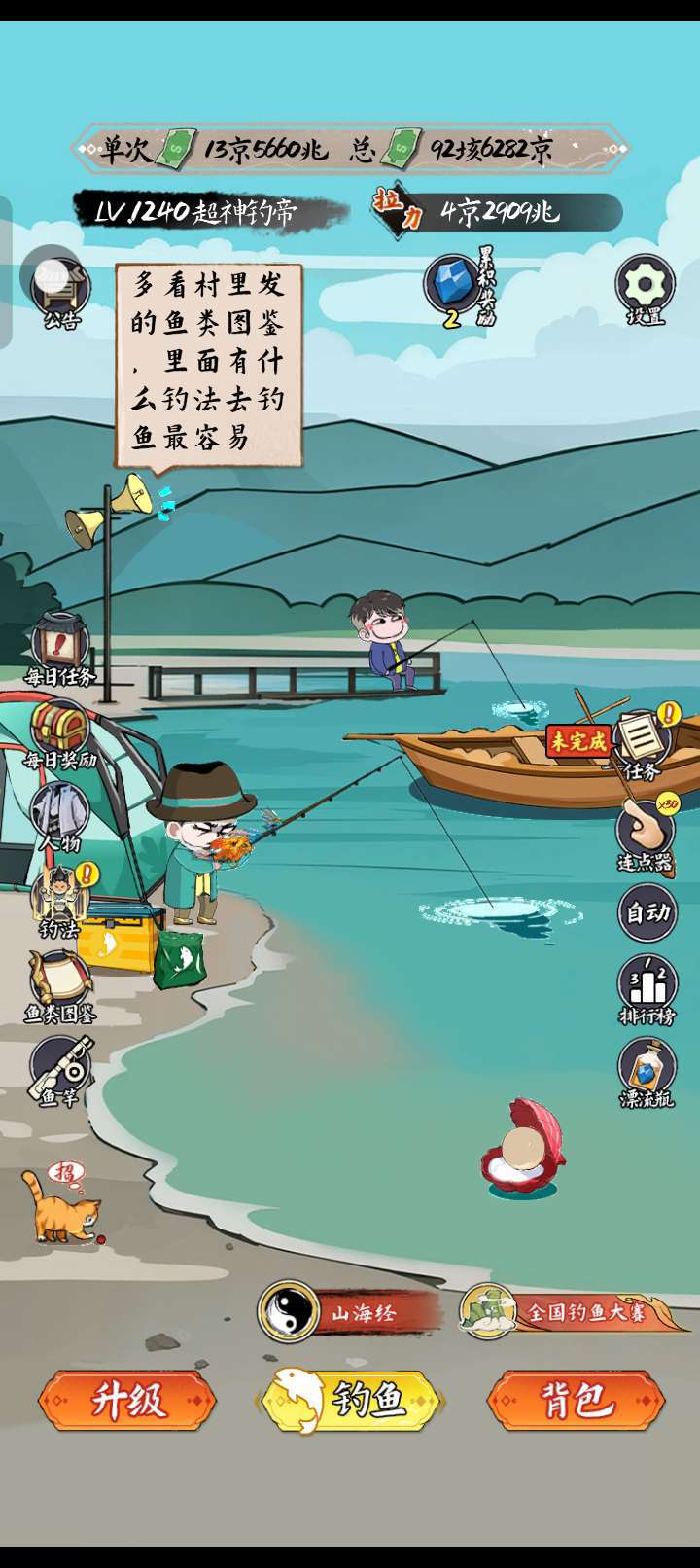Enter the 山海经 feature
700x1568 pixels.
click(347, 1312)
